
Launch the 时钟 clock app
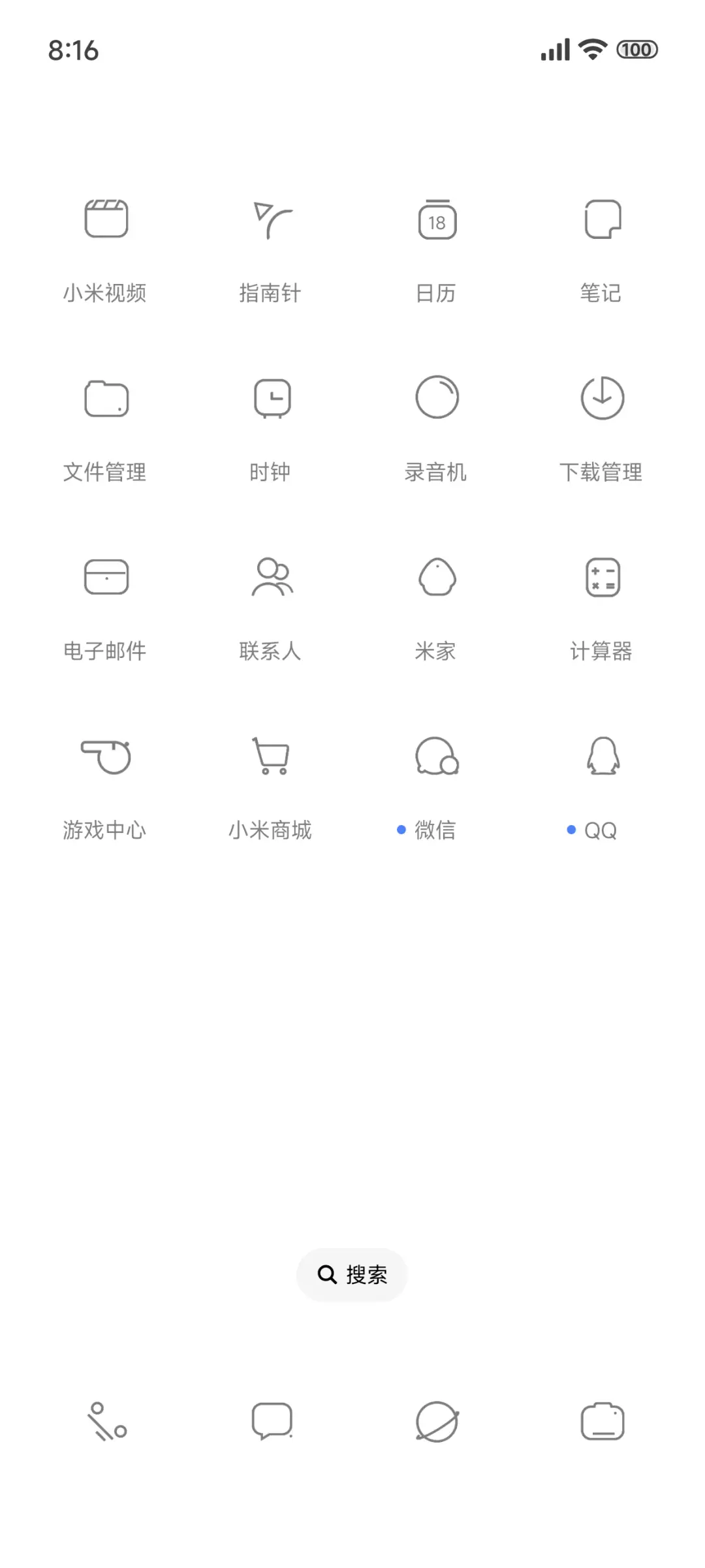tap(271, 398)
